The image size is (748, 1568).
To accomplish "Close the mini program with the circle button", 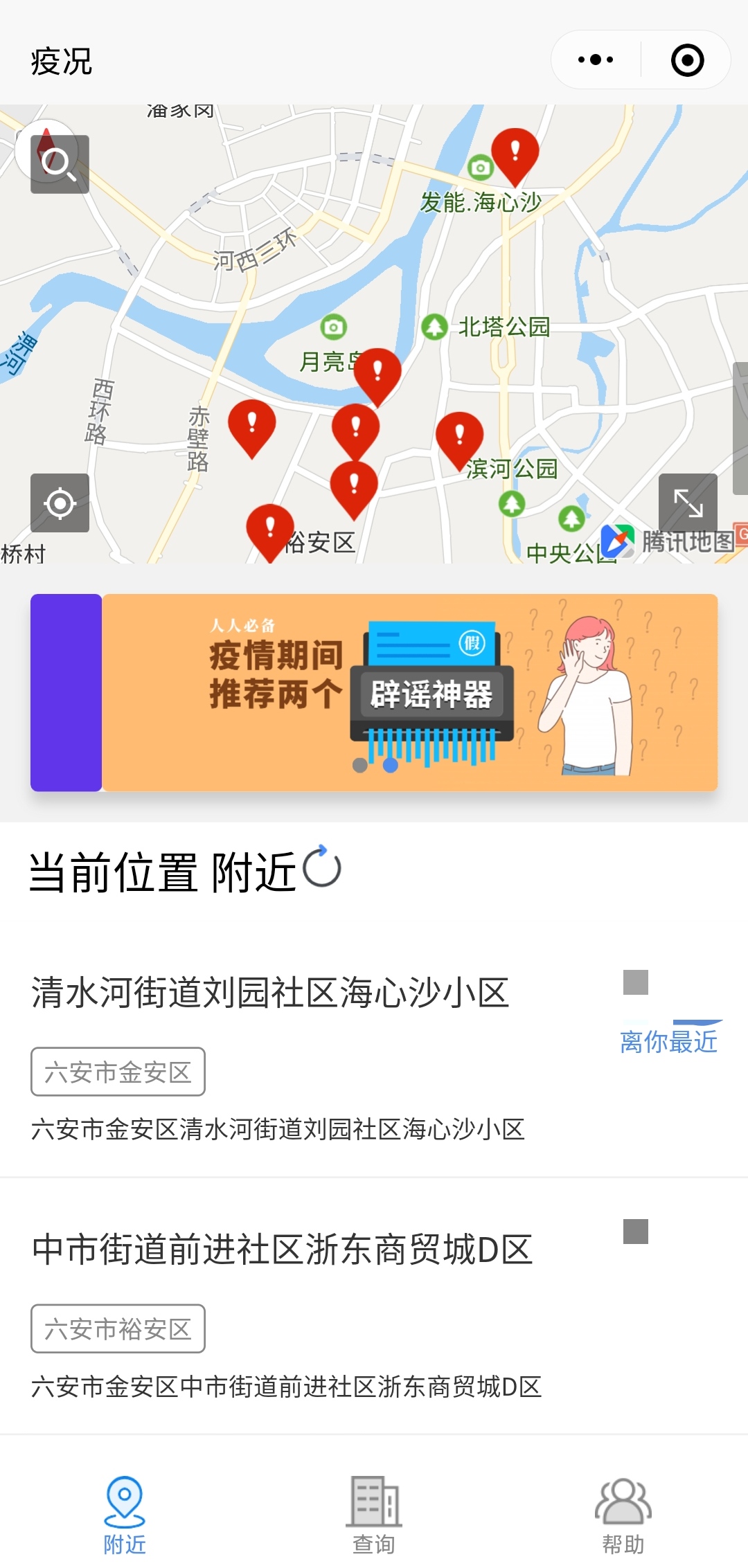I will click(687, 60).
